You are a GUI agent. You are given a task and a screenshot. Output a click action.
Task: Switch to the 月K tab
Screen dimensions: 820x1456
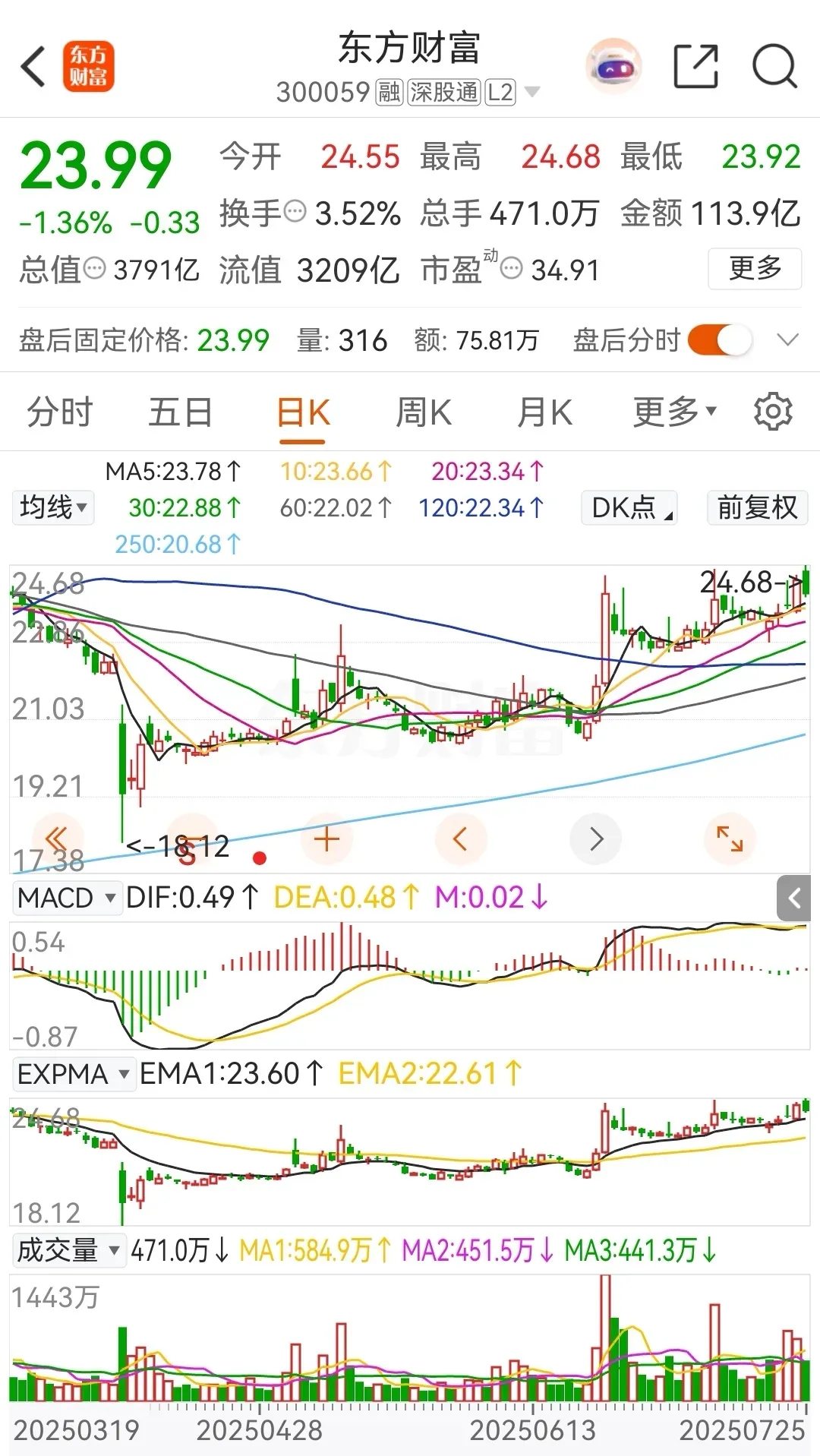(x=544, y=412)
